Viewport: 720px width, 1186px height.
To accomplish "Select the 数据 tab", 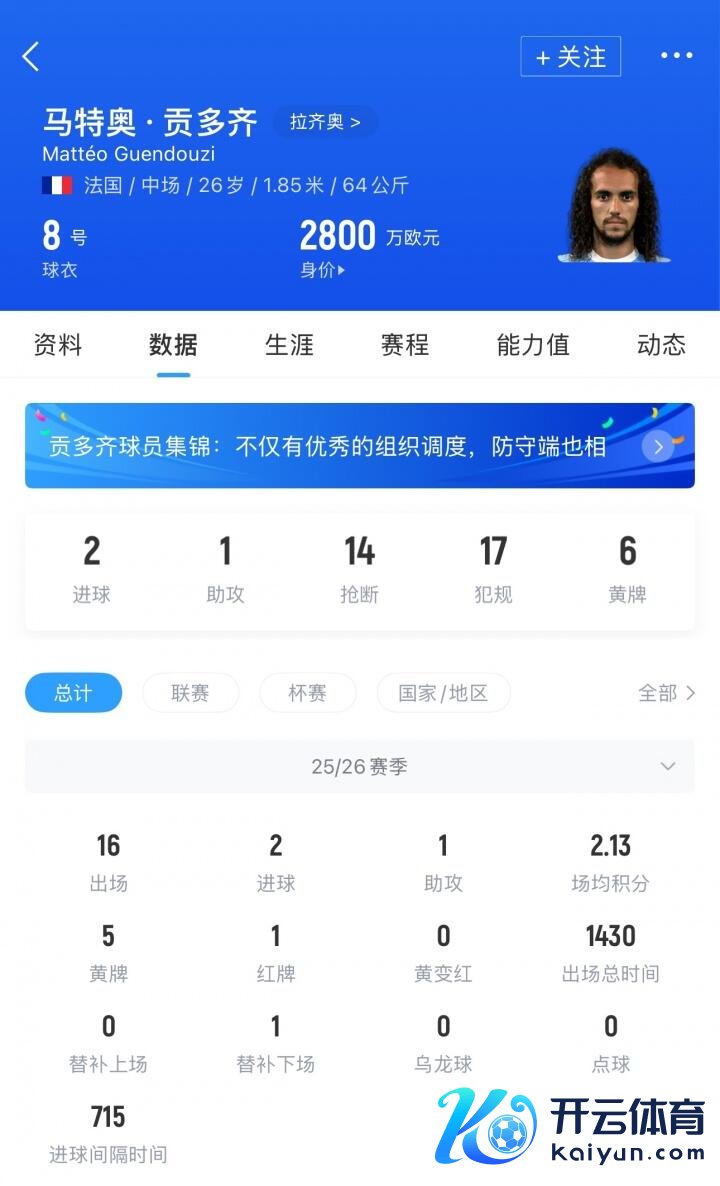I will click(x=173, y=345).
